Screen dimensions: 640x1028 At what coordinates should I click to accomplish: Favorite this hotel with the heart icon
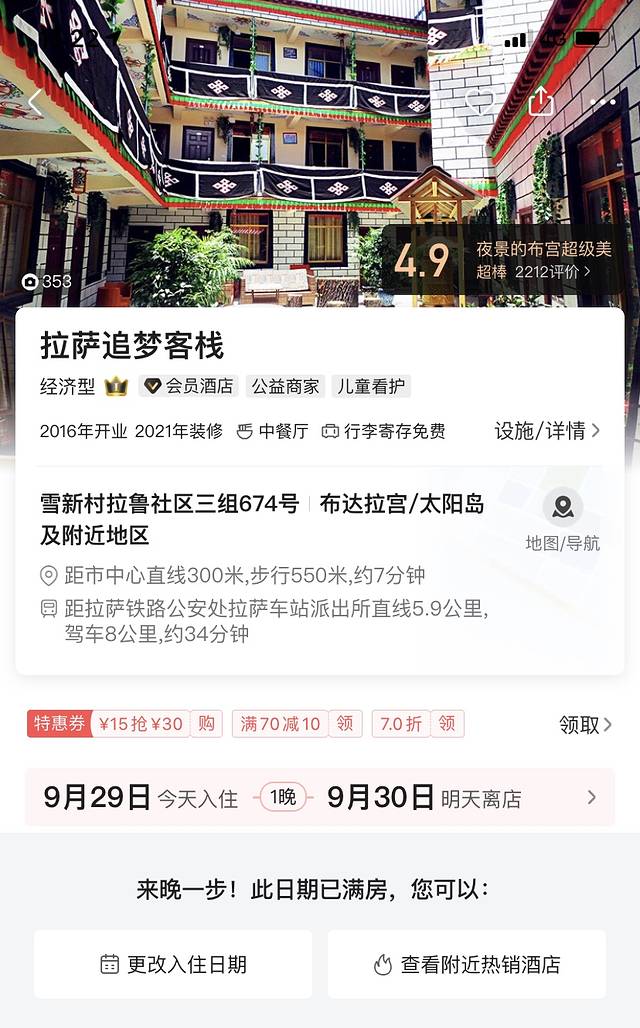pos(481,101)
